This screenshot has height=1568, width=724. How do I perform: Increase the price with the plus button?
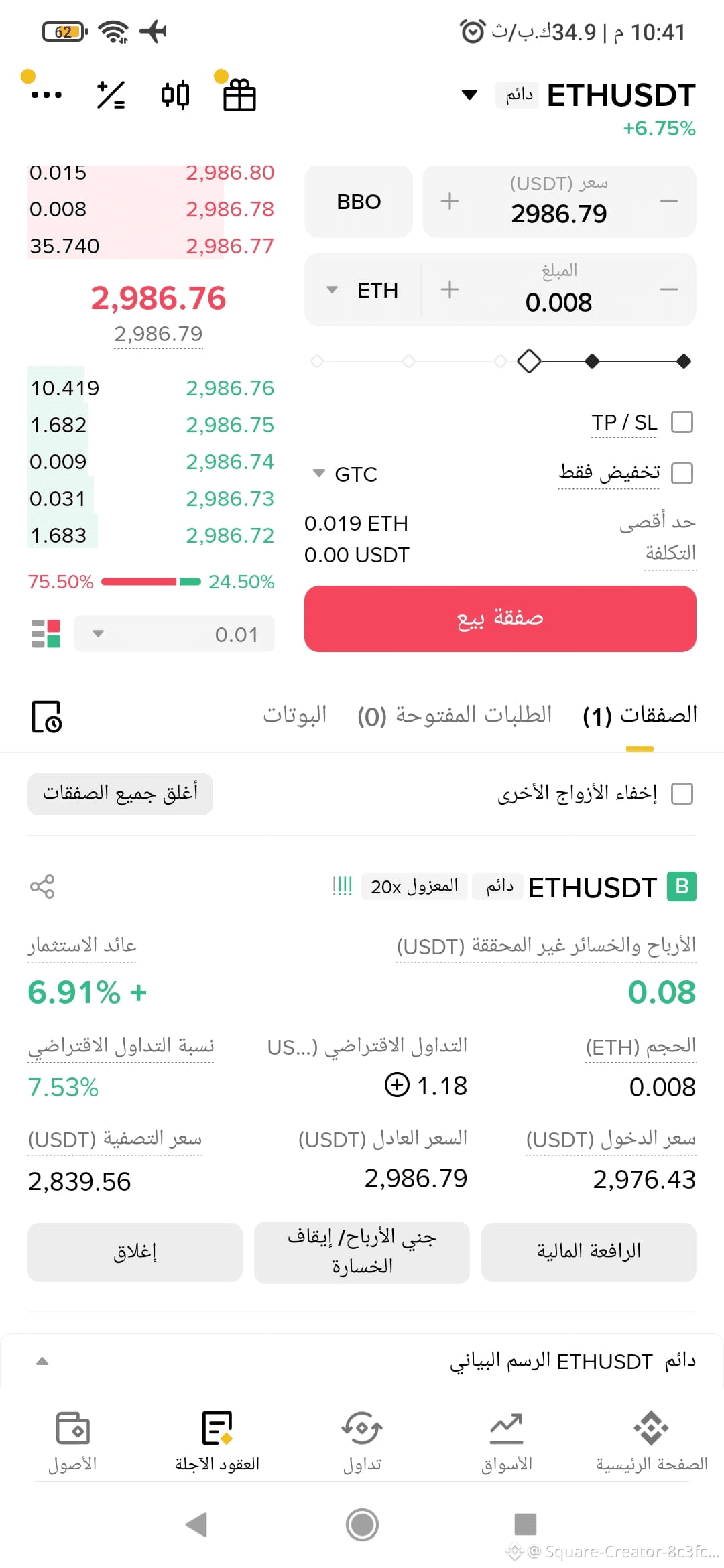(450, 201)
